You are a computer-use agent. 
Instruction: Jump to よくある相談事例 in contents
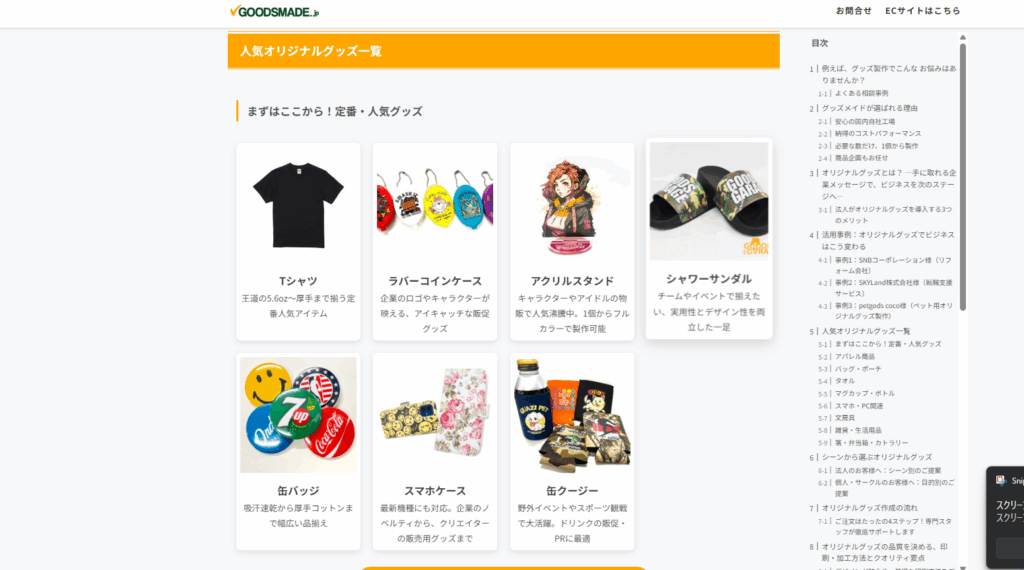coord(861,93)
